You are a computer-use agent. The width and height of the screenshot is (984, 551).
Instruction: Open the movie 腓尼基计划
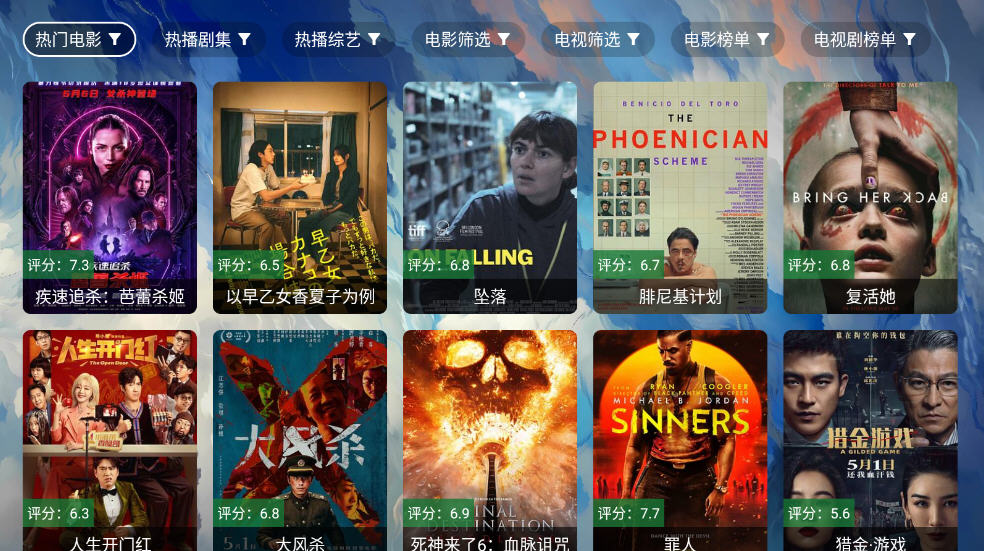(x=680, y=197)
